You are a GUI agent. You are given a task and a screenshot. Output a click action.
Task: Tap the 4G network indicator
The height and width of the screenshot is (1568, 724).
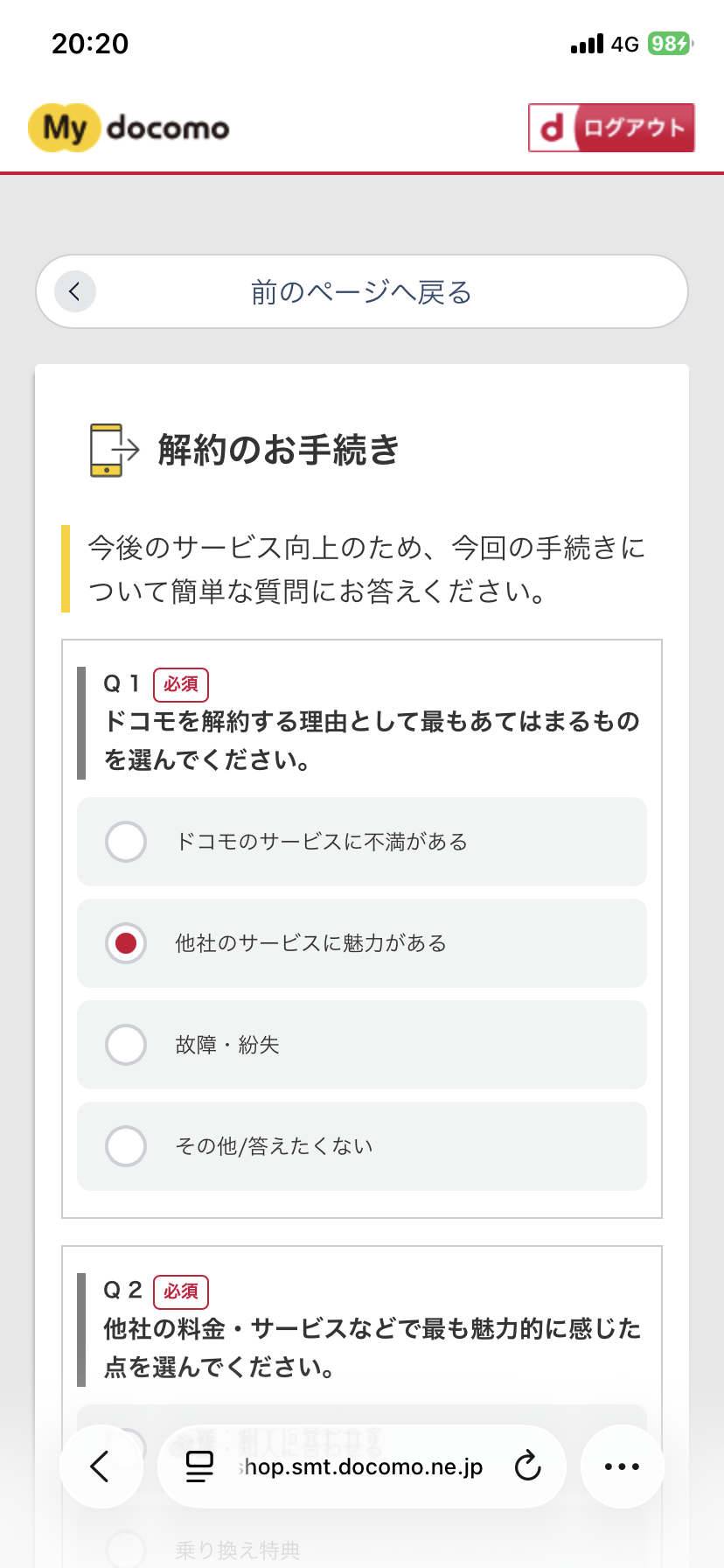coord(625,43)
